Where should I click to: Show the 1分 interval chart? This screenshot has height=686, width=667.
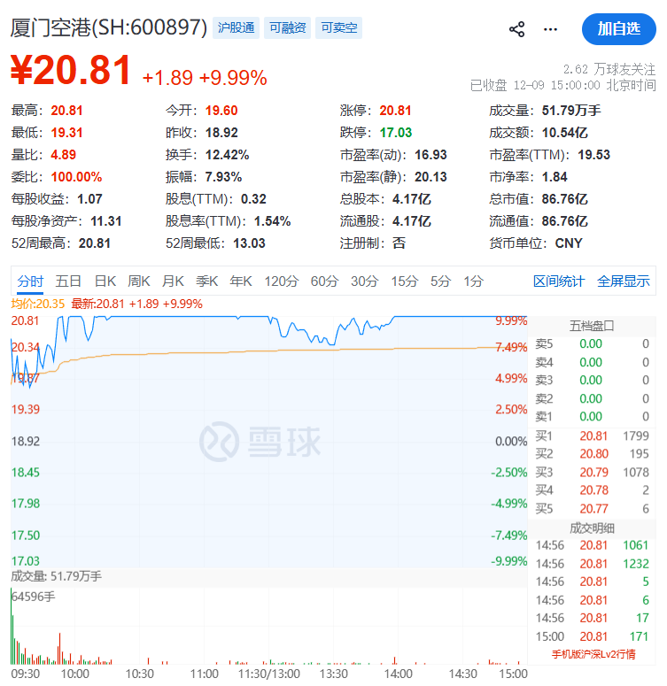tap(473, 281)
